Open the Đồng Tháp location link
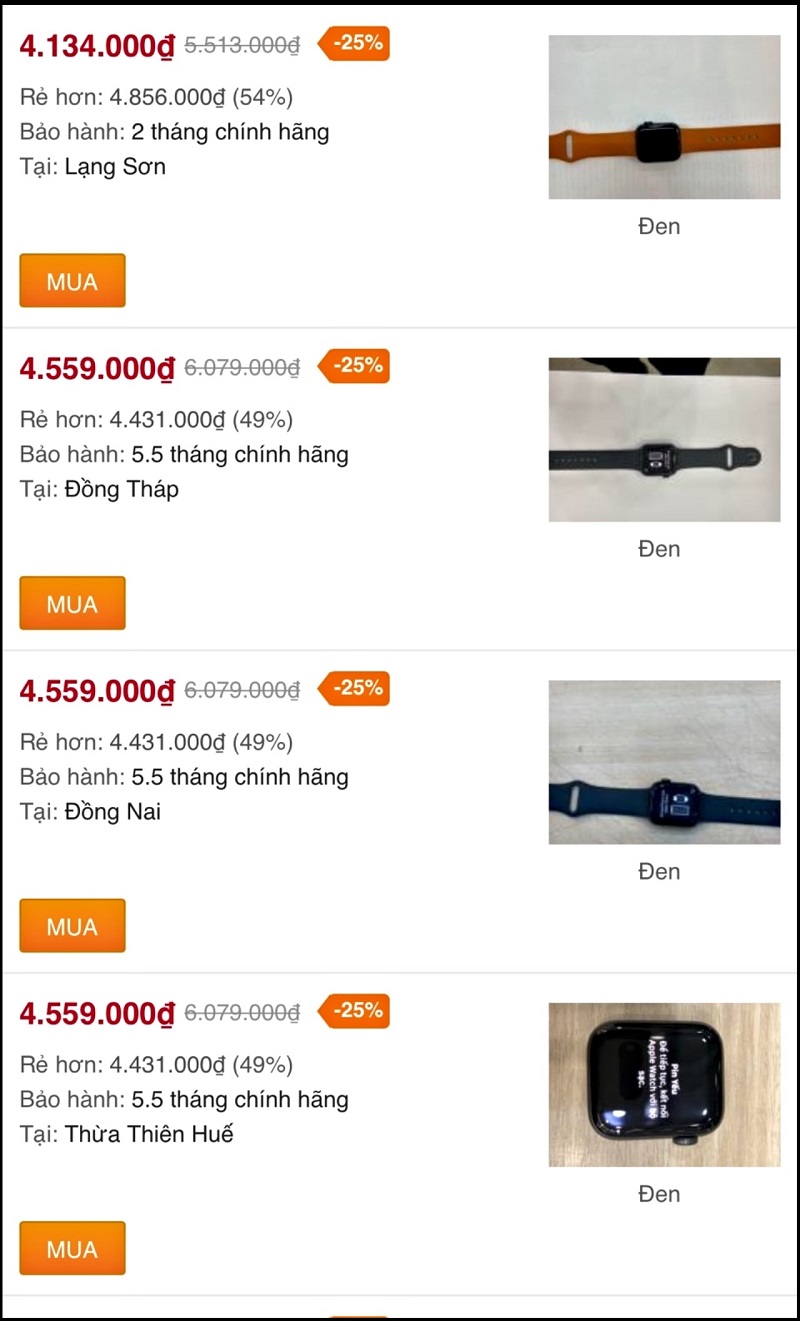The width and height of the screenshot is (800, 1321). click(120, 489)
